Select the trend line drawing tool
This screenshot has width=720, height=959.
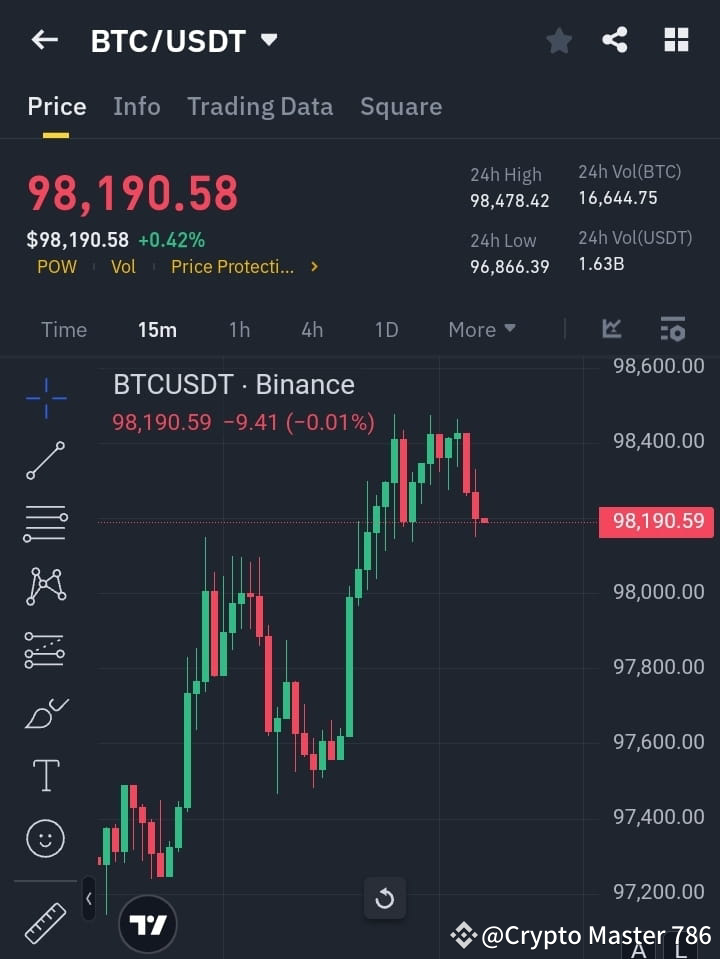(x=45, y=461)
